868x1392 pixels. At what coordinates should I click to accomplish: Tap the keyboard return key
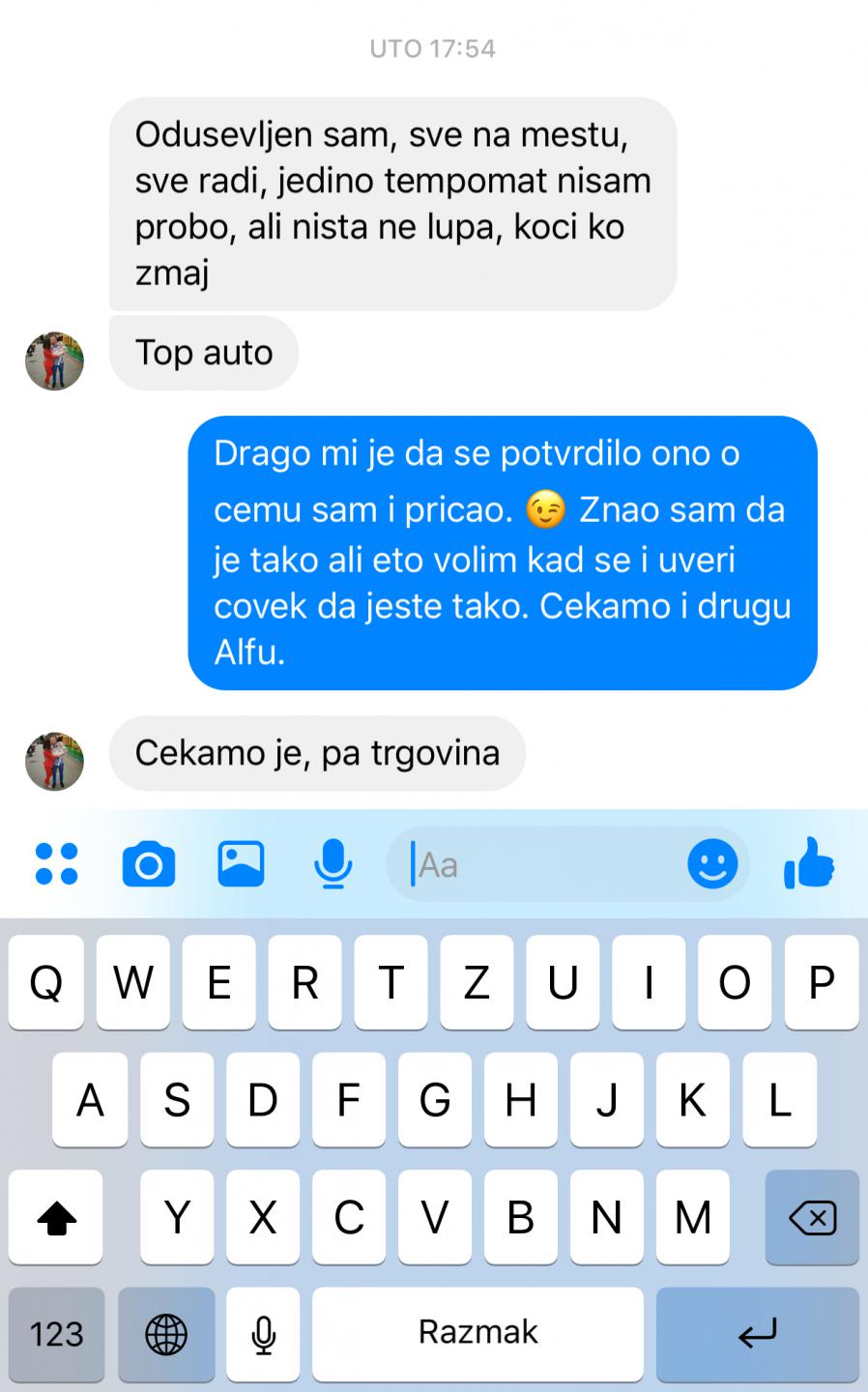758,1335
